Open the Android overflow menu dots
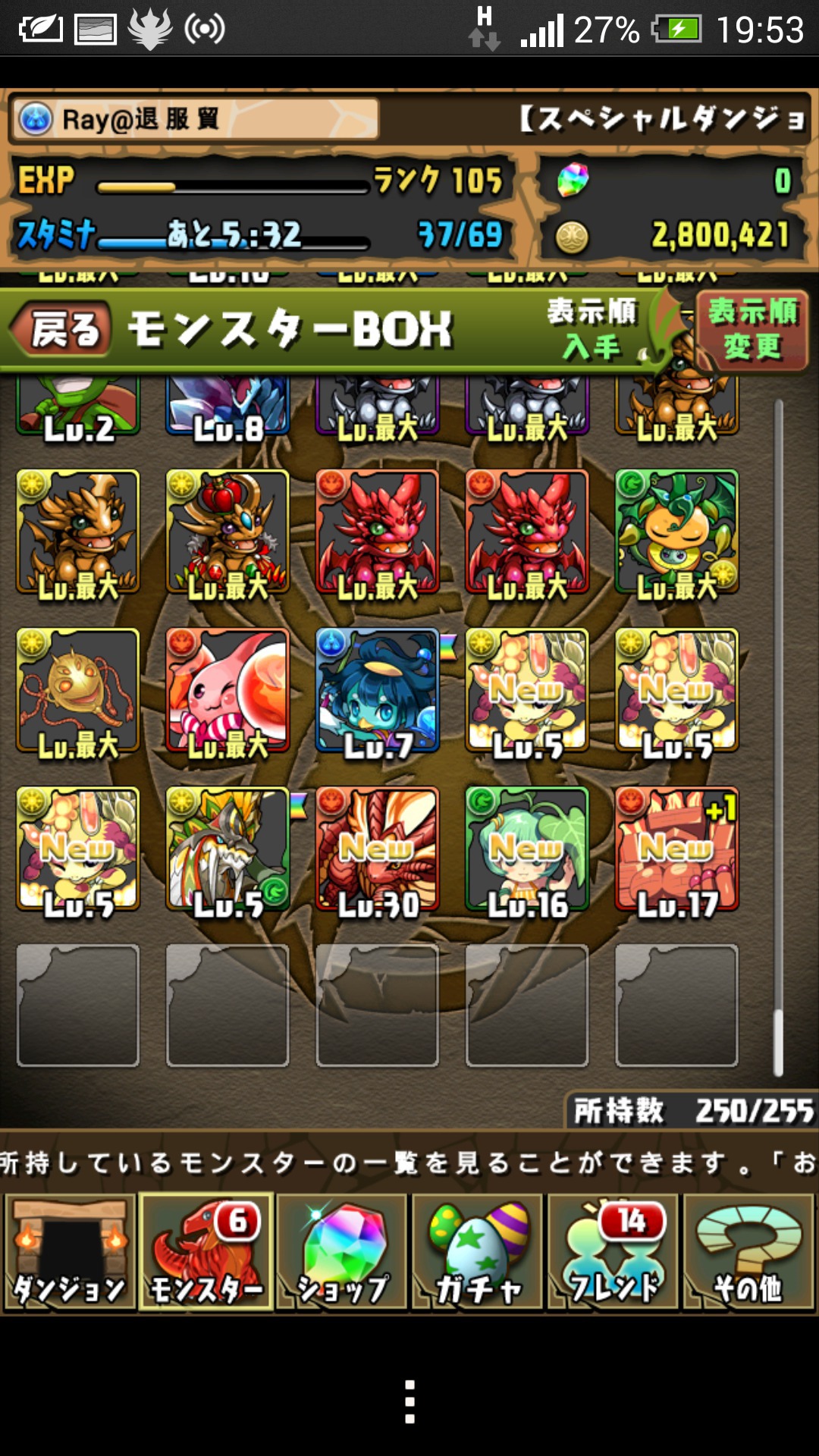Screen dimensions: 819x1456 (x=409, y=1401)
